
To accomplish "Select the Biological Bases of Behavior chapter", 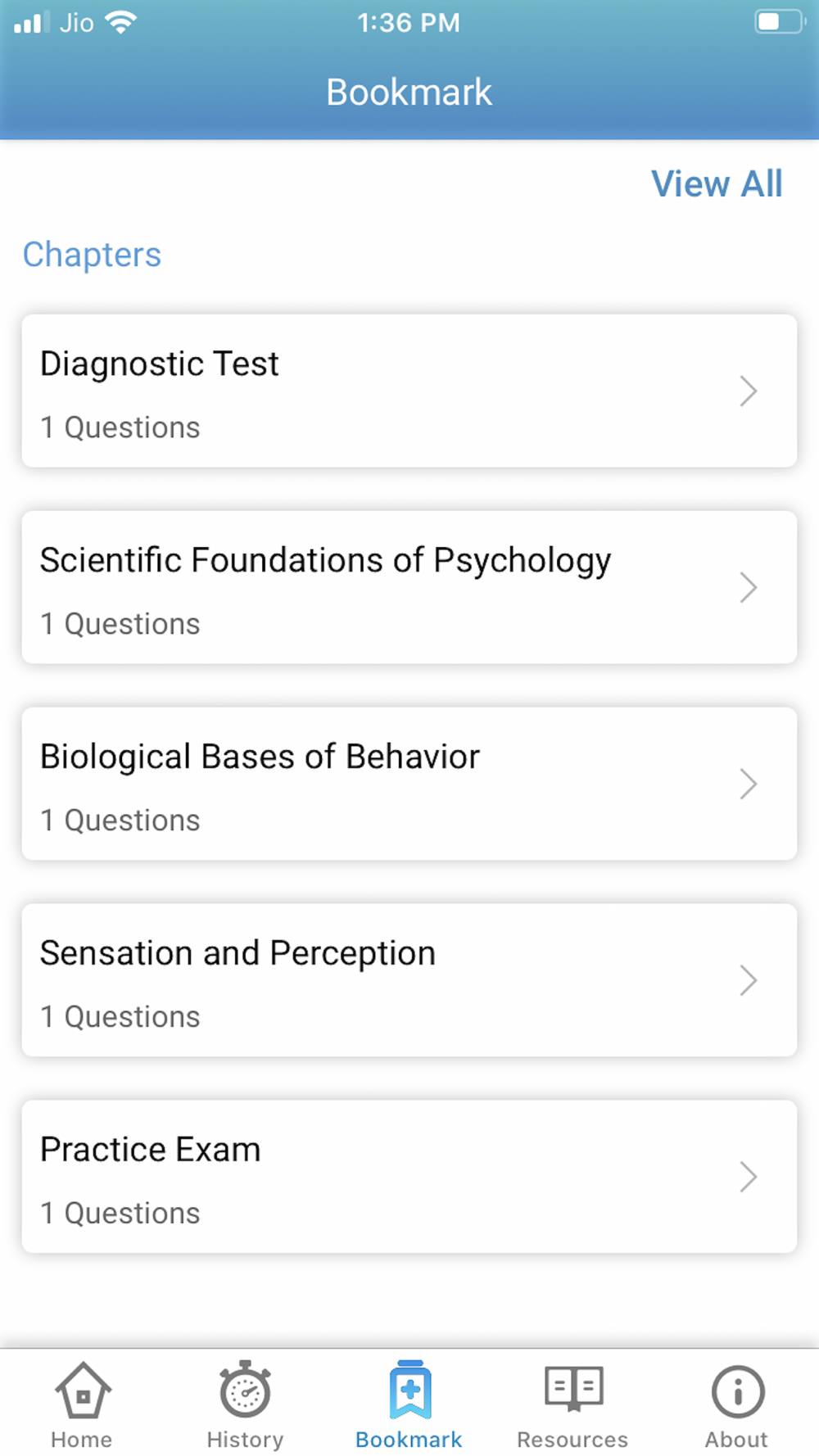I will [409, 784].
